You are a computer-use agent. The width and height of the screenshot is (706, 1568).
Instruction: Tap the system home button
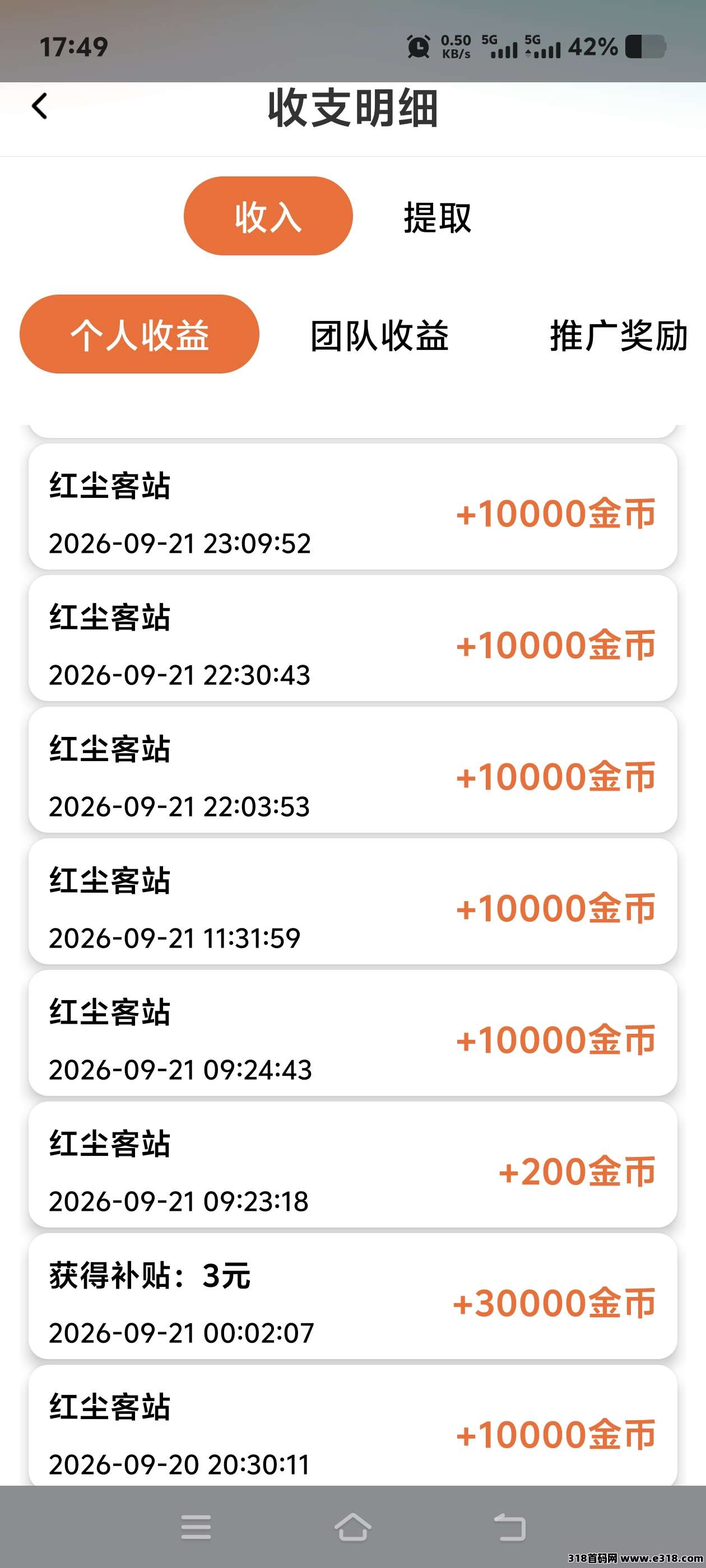[354, 1527]
